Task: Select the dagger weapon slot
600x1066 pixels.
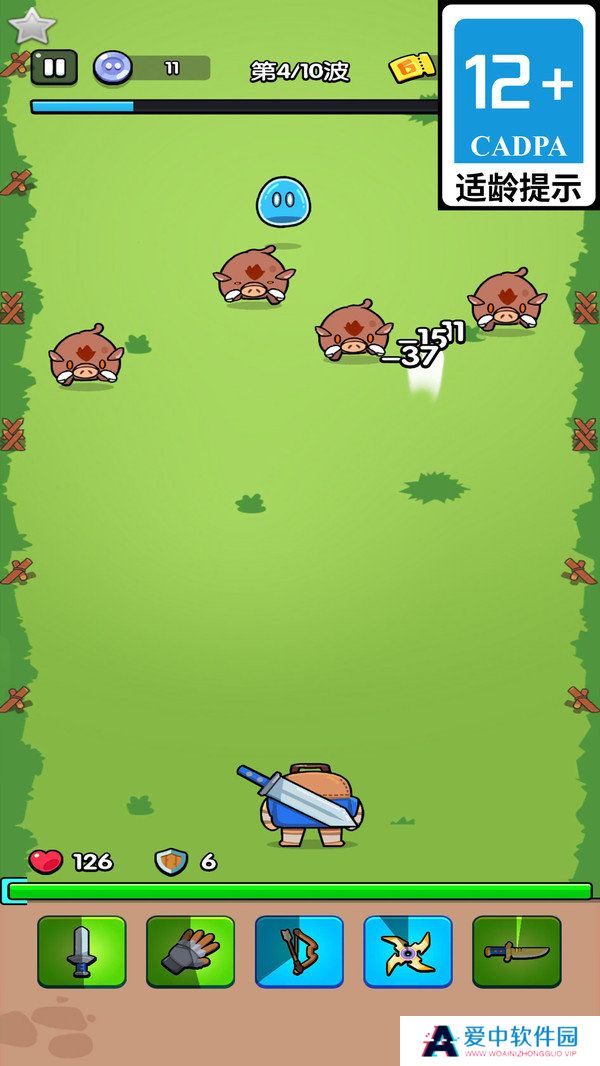Action: pos(516,952)
